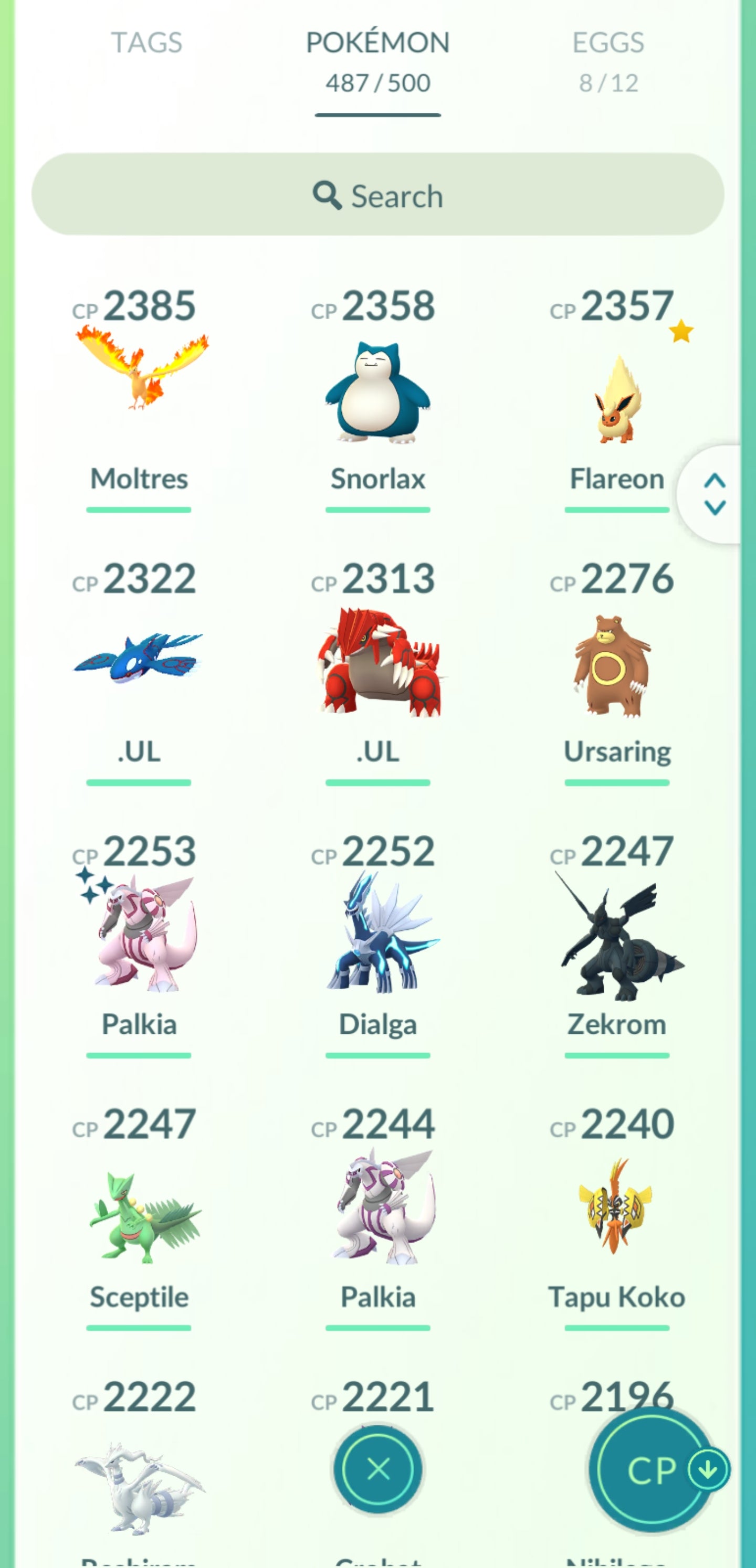Screen dimensions: 756x1568
Task: Tap the fast scroll arrows handle
Action: point(714,494)
